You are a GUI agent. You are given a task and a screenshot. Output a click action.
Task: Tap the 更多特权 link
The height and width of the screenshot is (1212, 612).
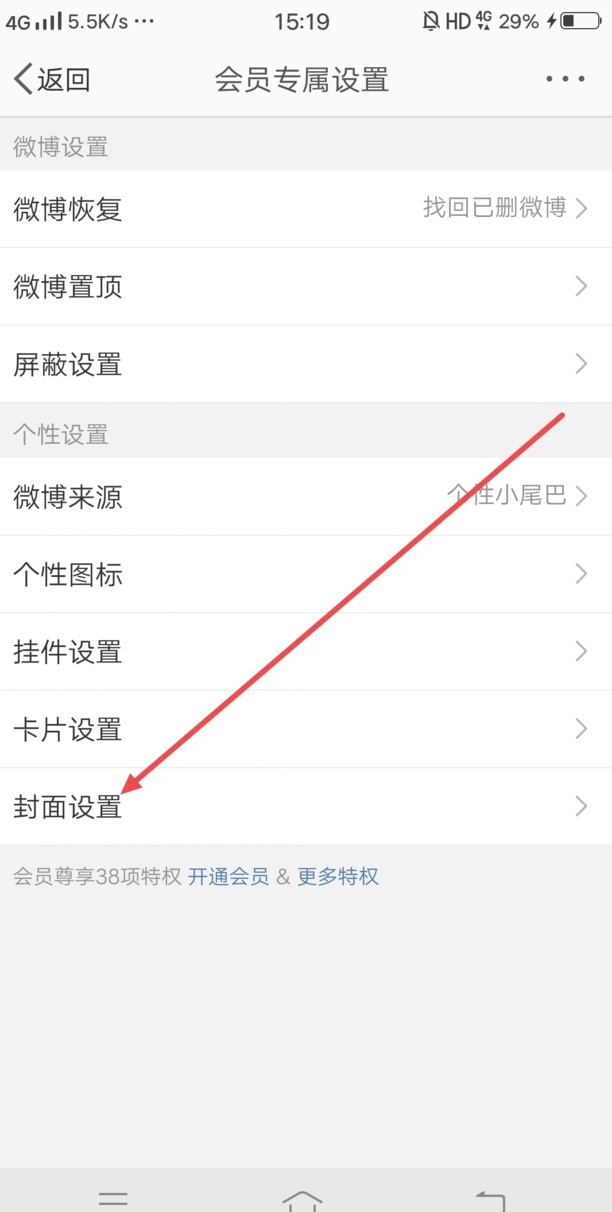(x=338, y=878)
